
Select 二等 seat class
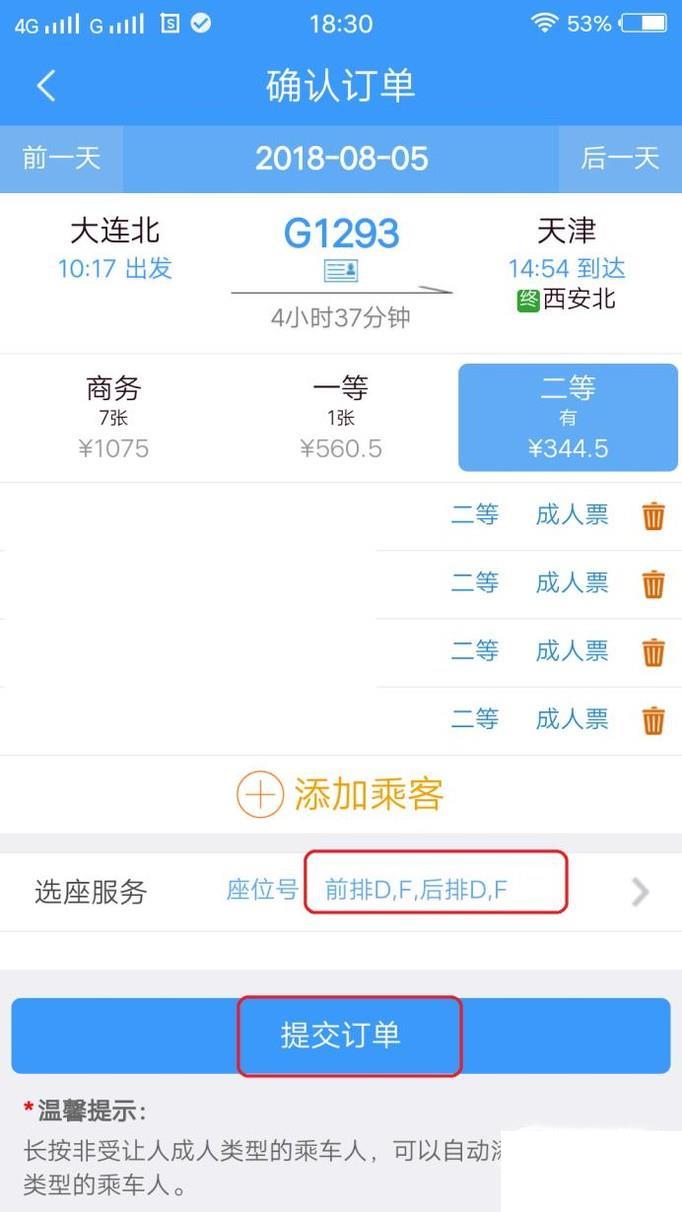(567, 418)
